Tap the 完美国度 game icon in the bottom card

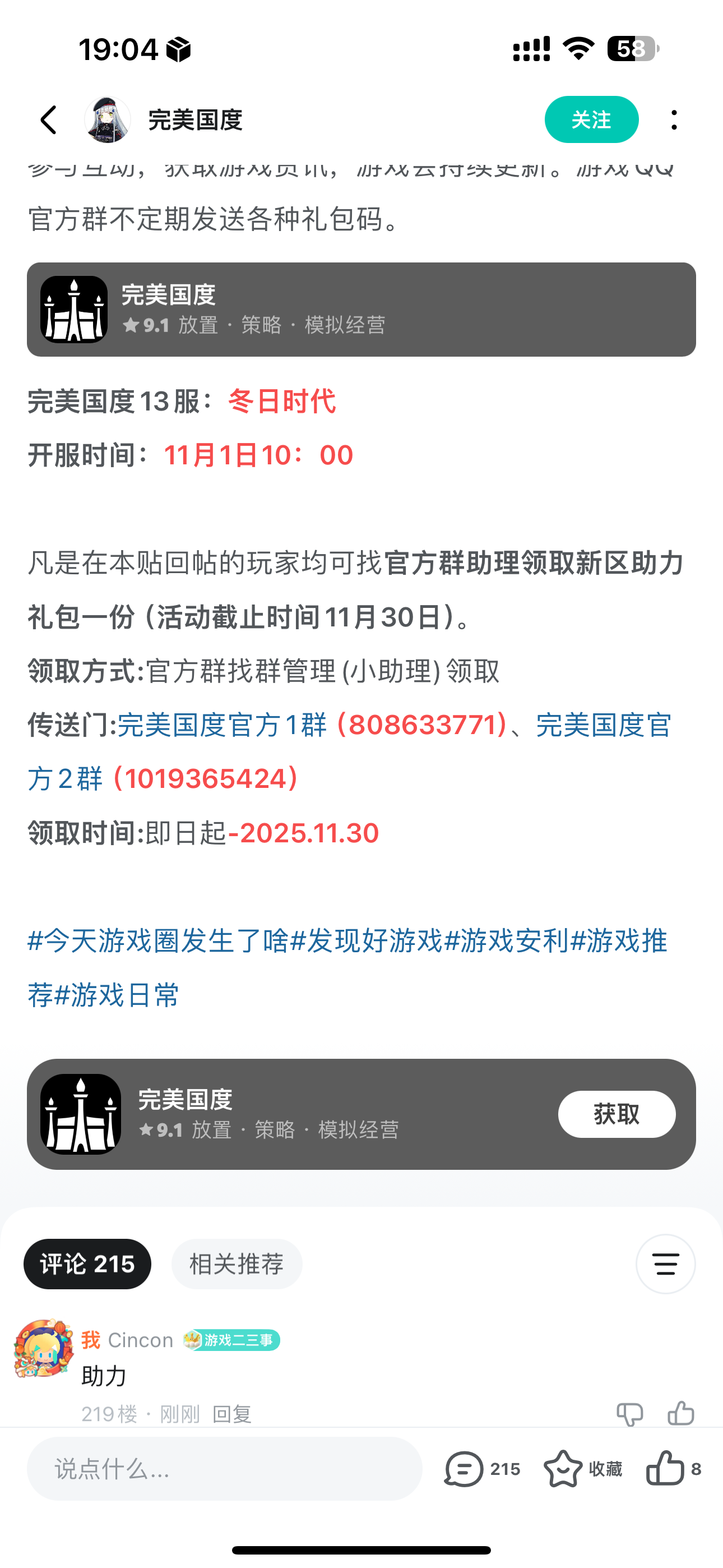click(80, 1113)
